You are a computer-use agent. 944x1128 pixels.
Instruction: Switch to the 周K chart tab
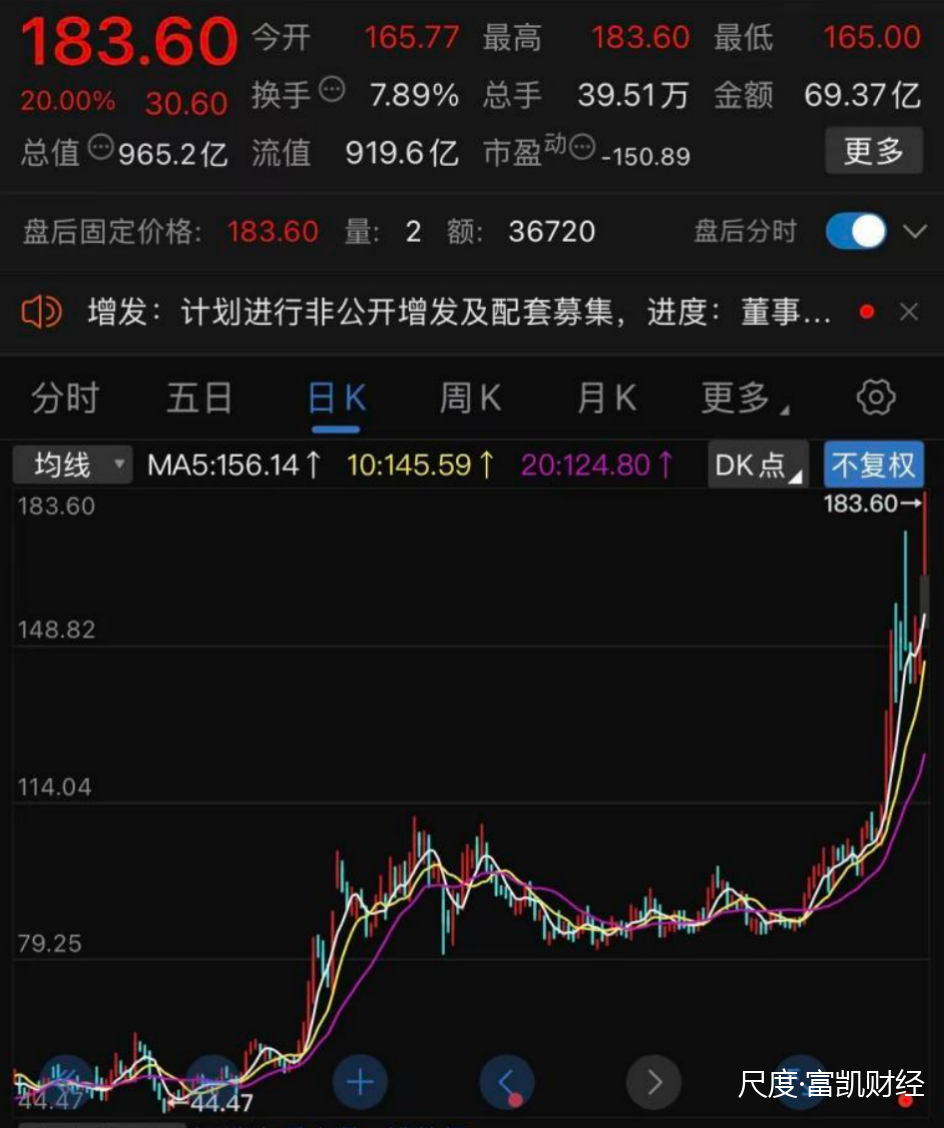[x=470, y=398]
